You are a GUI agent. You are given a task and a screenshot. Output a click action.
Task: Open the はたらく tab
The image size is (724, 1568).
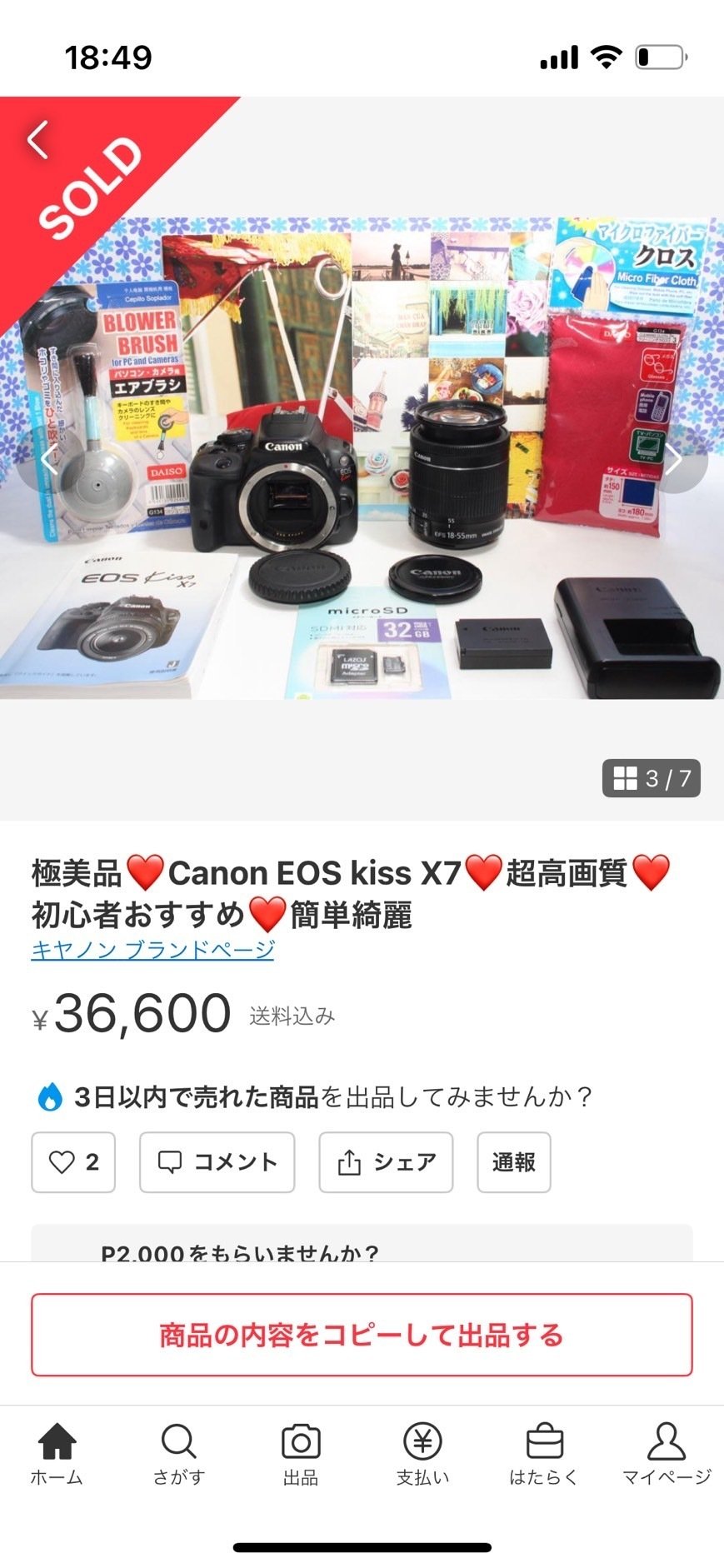tap(544, 1454)
